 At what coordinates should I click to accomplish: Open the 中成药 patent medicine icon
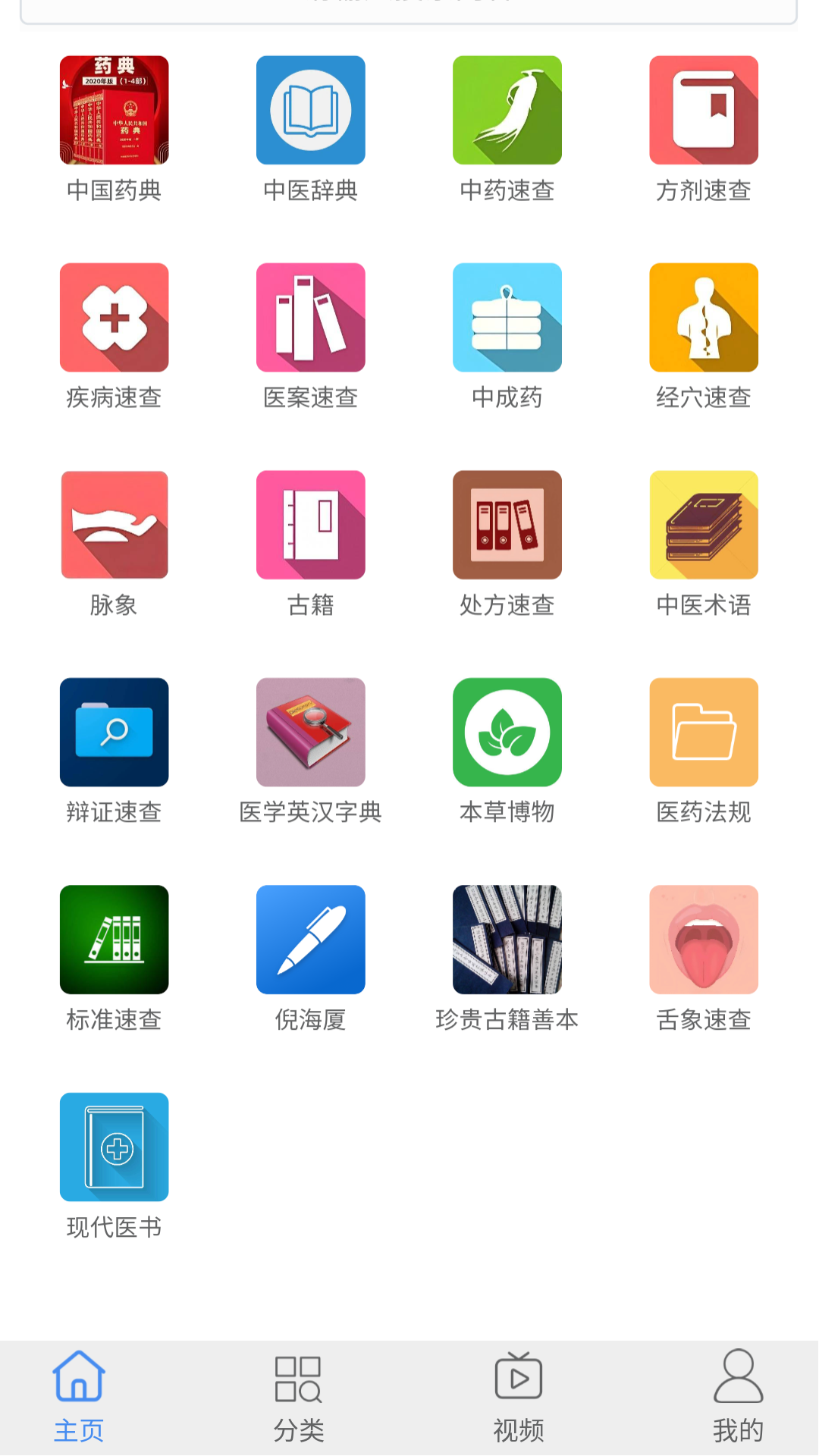tap(507, 317)
